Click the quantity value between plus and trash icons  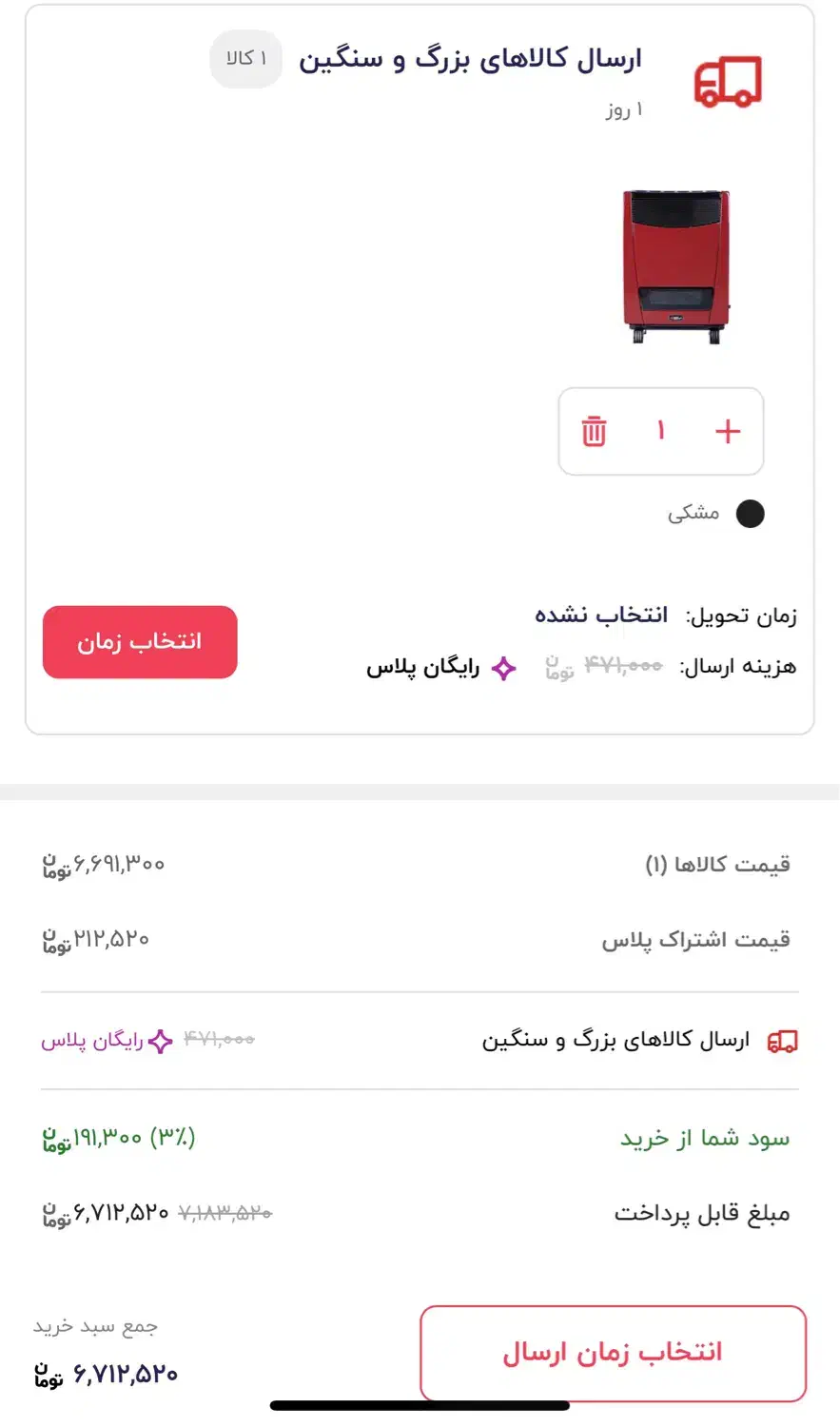(661, 431)
